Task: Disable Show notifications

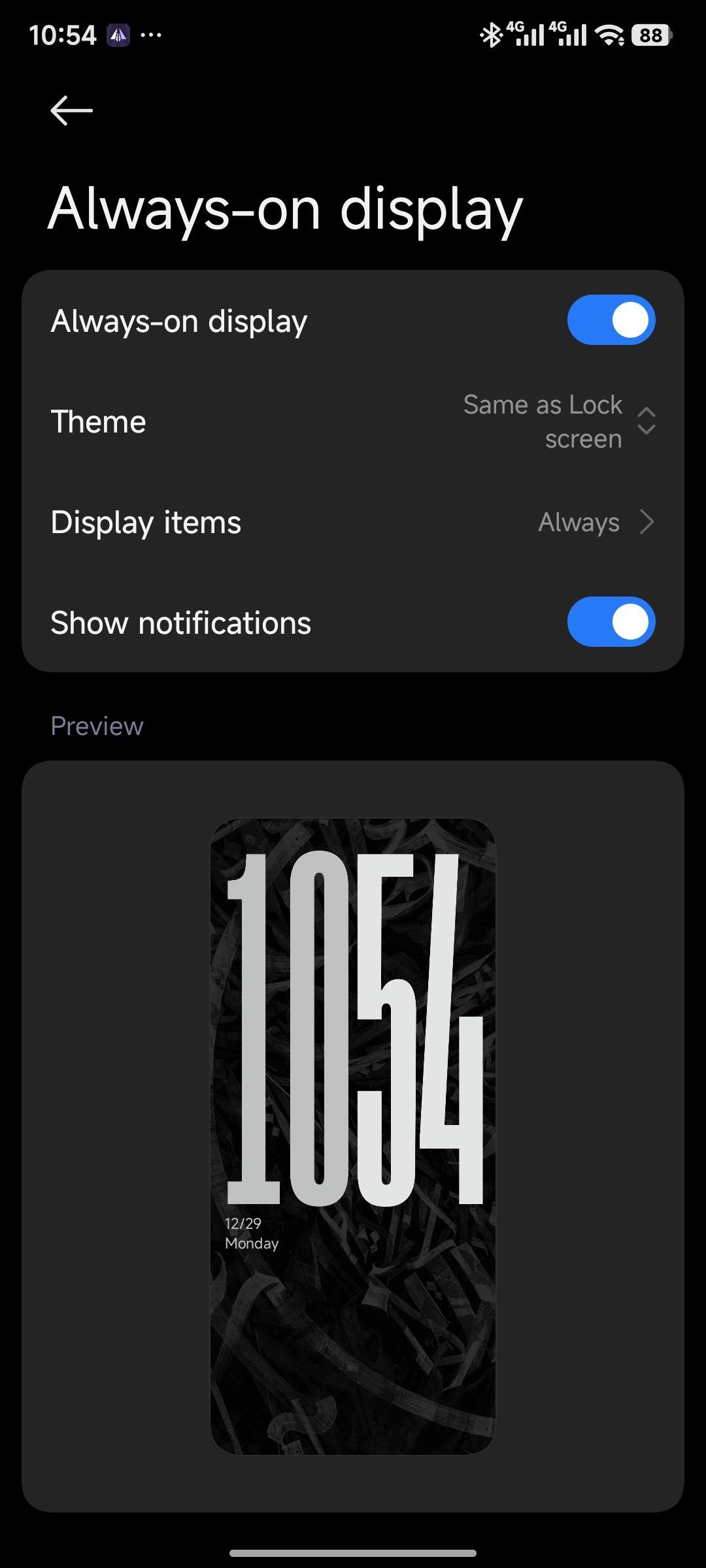Action: (x=611, y=622)
